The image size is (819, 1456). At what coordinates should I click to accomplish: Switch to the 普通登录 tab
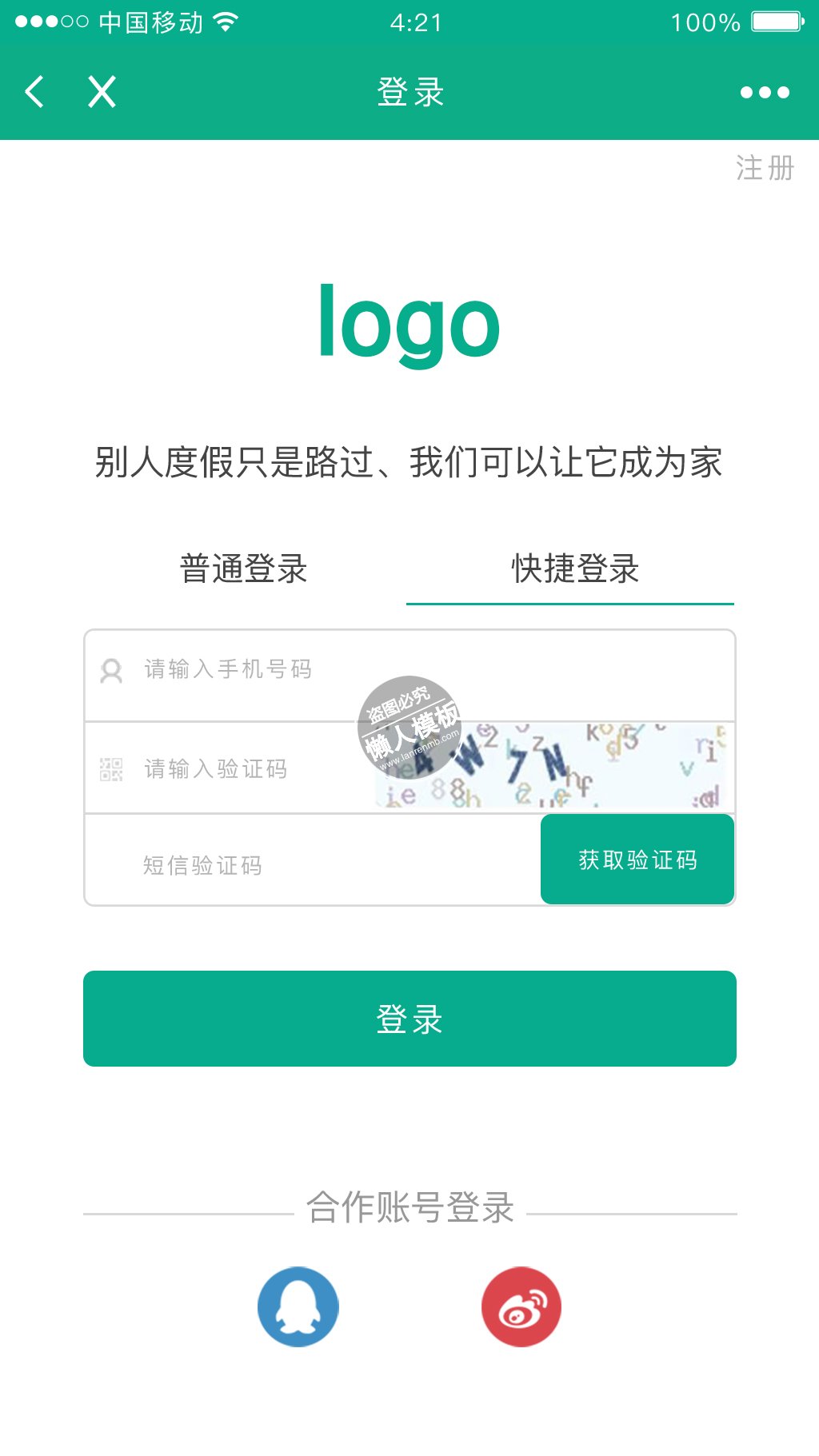click(x=246, y=568)
